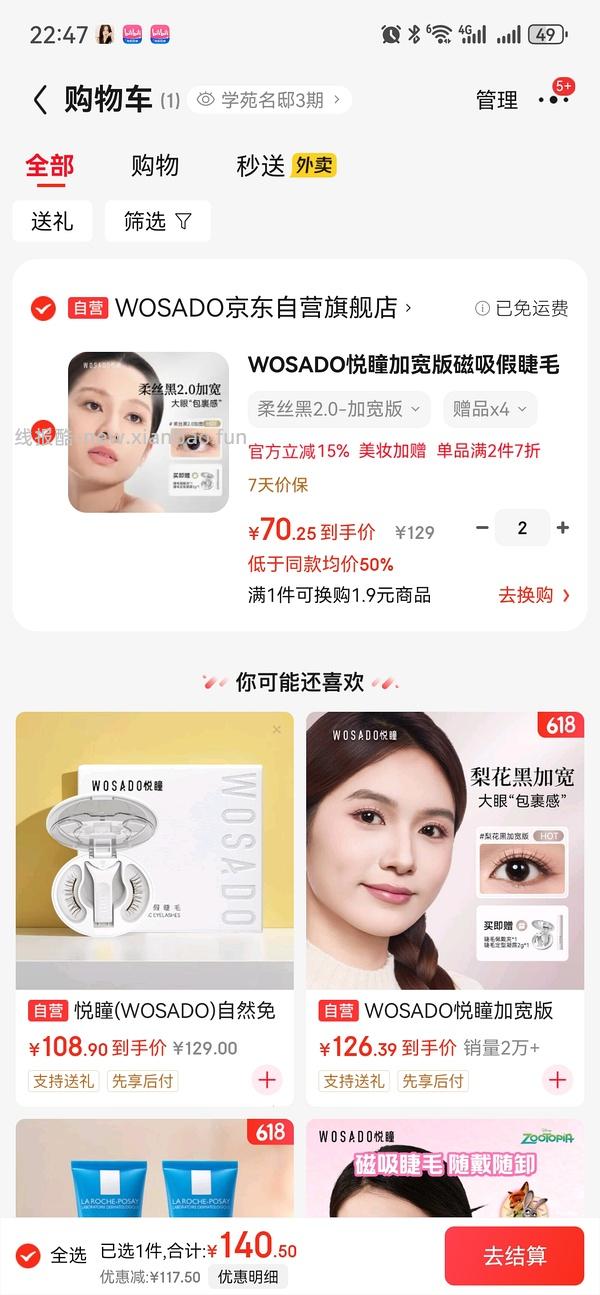Uncheck the WOSADO京东自营旗舰店 store checkbox

pos(42,308)
